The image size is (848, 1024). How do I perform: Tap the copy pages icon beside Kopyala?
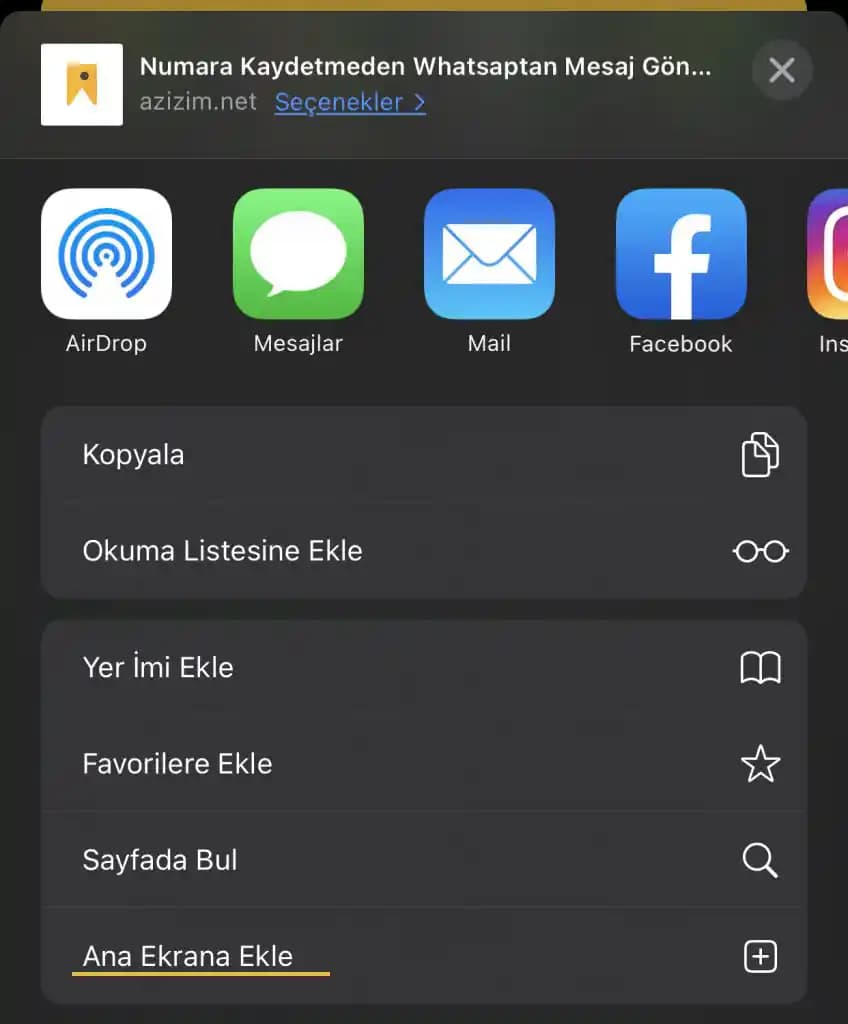[x=761, y=454]
